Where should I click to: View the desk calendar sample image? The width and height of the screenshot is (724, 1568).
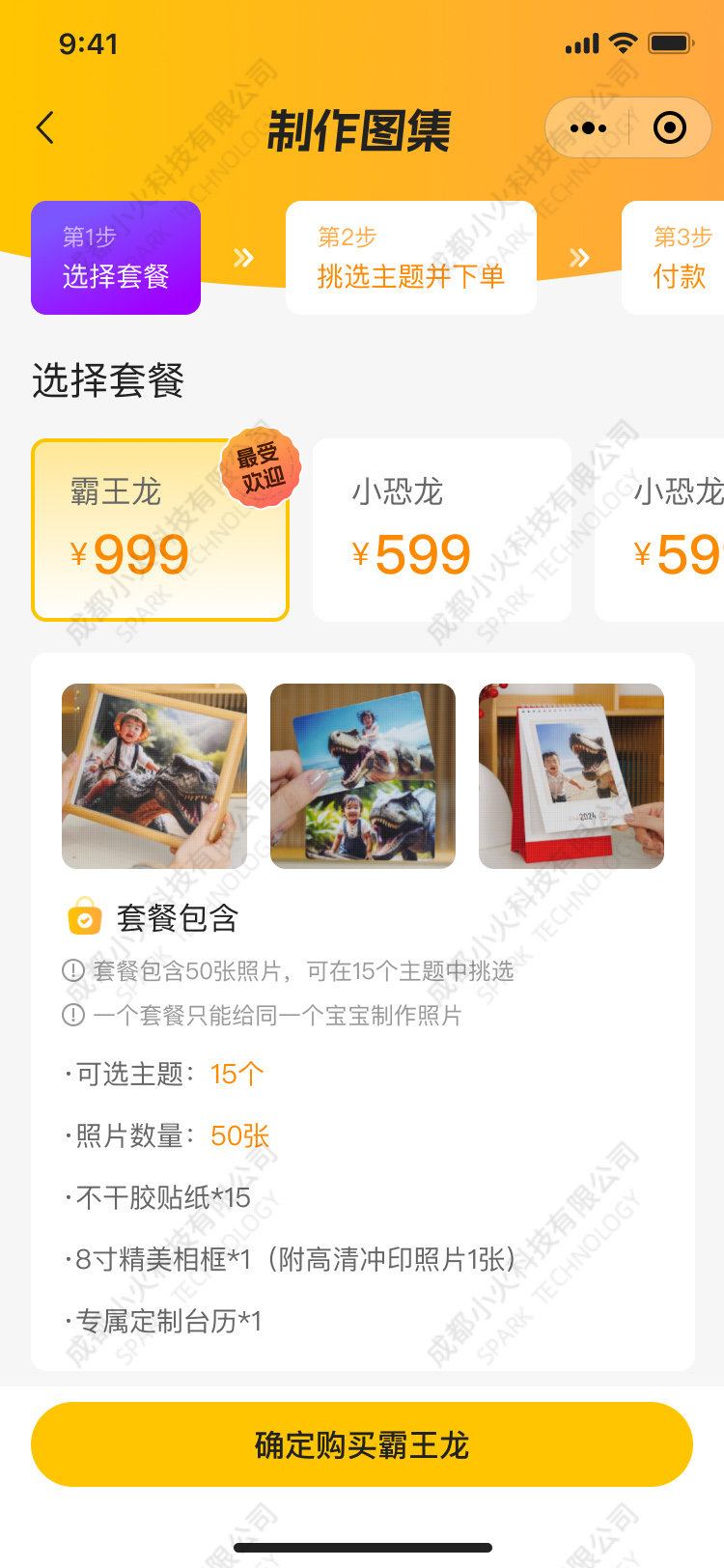point(571,776)
